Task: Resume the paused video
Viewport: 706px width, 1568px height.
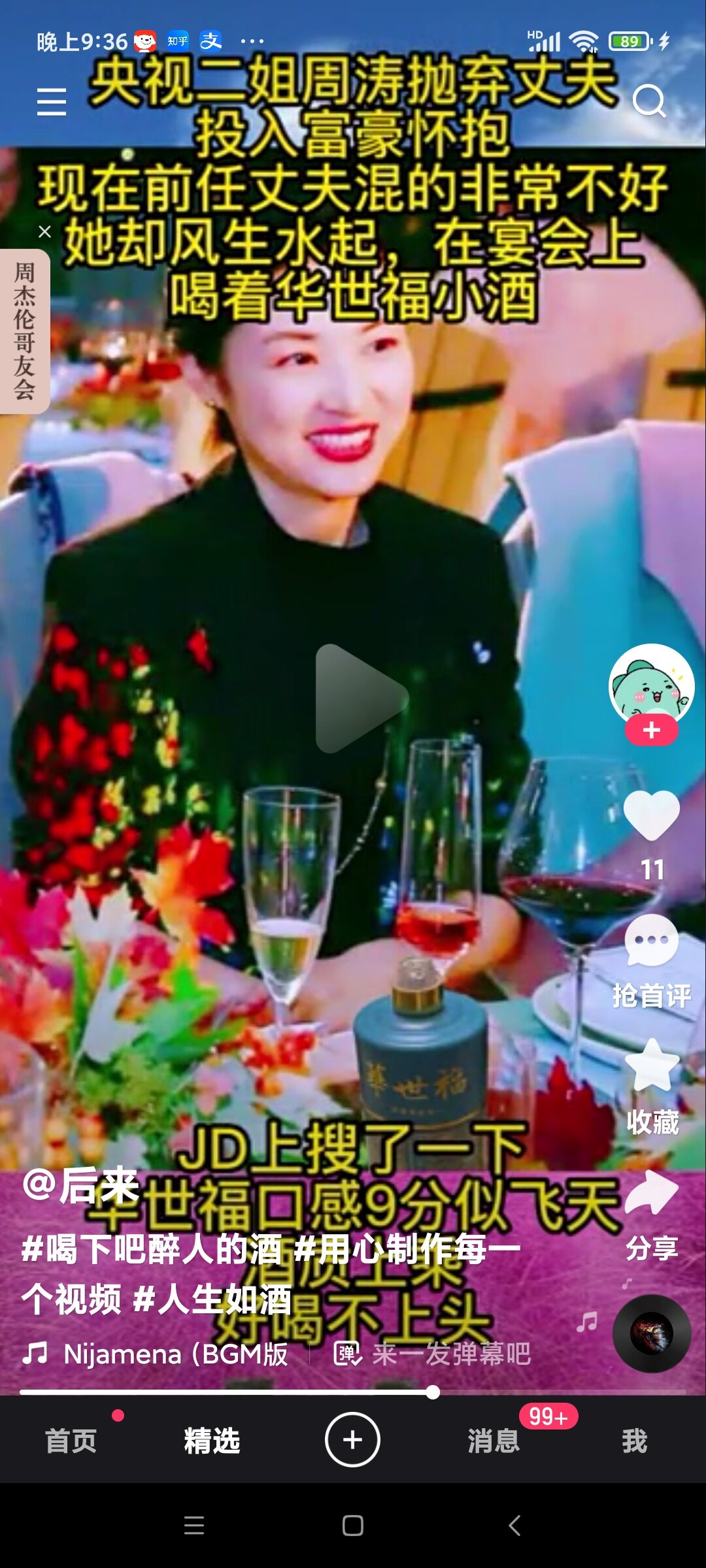Action: click(x=361, y=698)
